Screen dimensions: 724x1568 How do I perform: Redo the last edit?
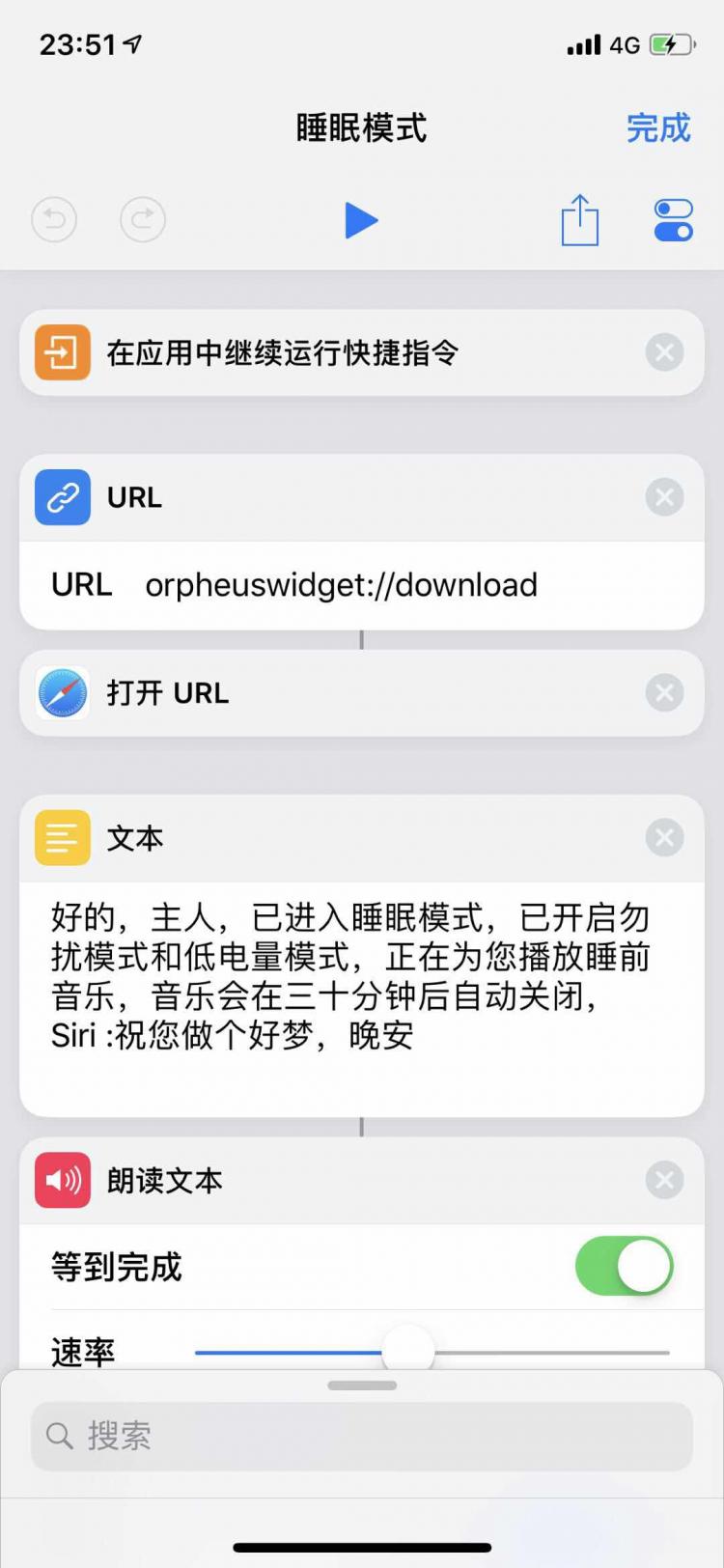[x=143, y=220]
